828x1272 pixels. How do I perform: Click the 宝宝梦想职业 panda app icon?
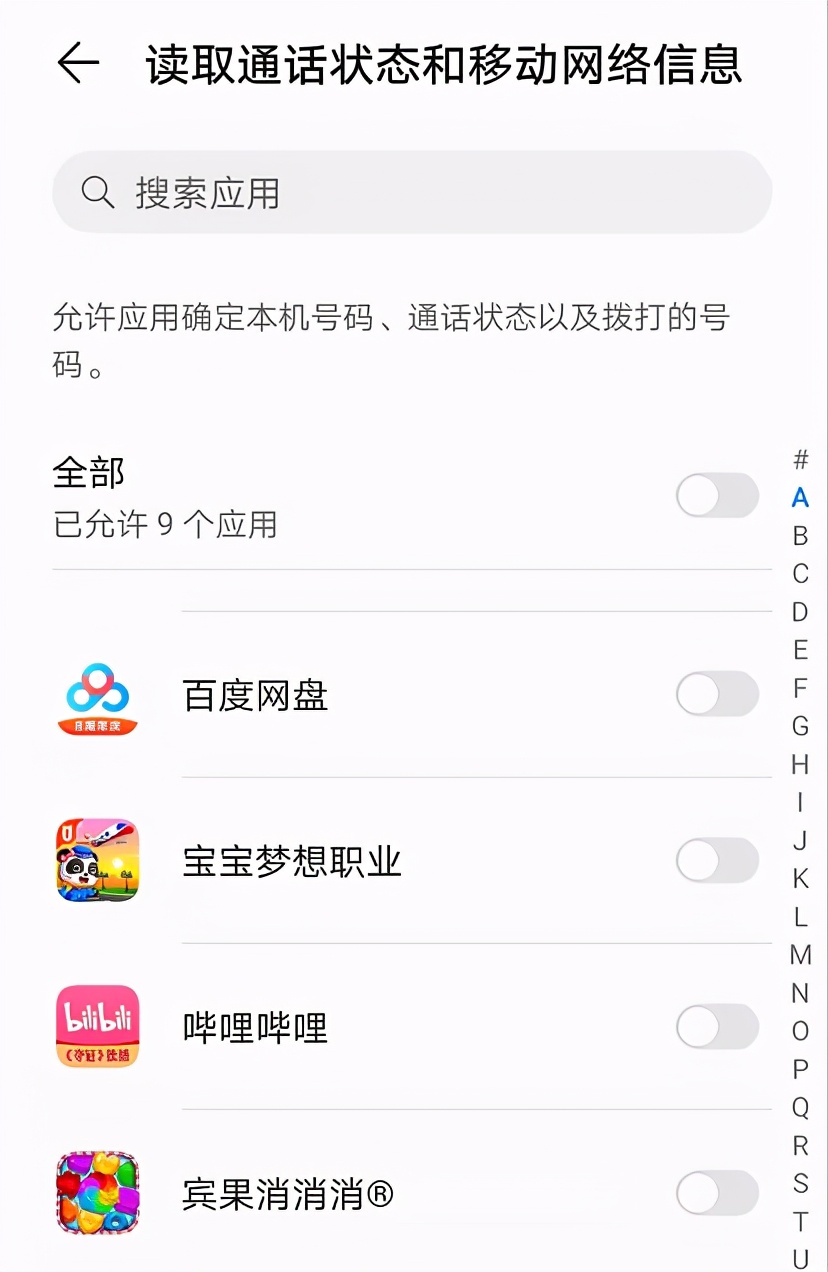pos(96,860)
